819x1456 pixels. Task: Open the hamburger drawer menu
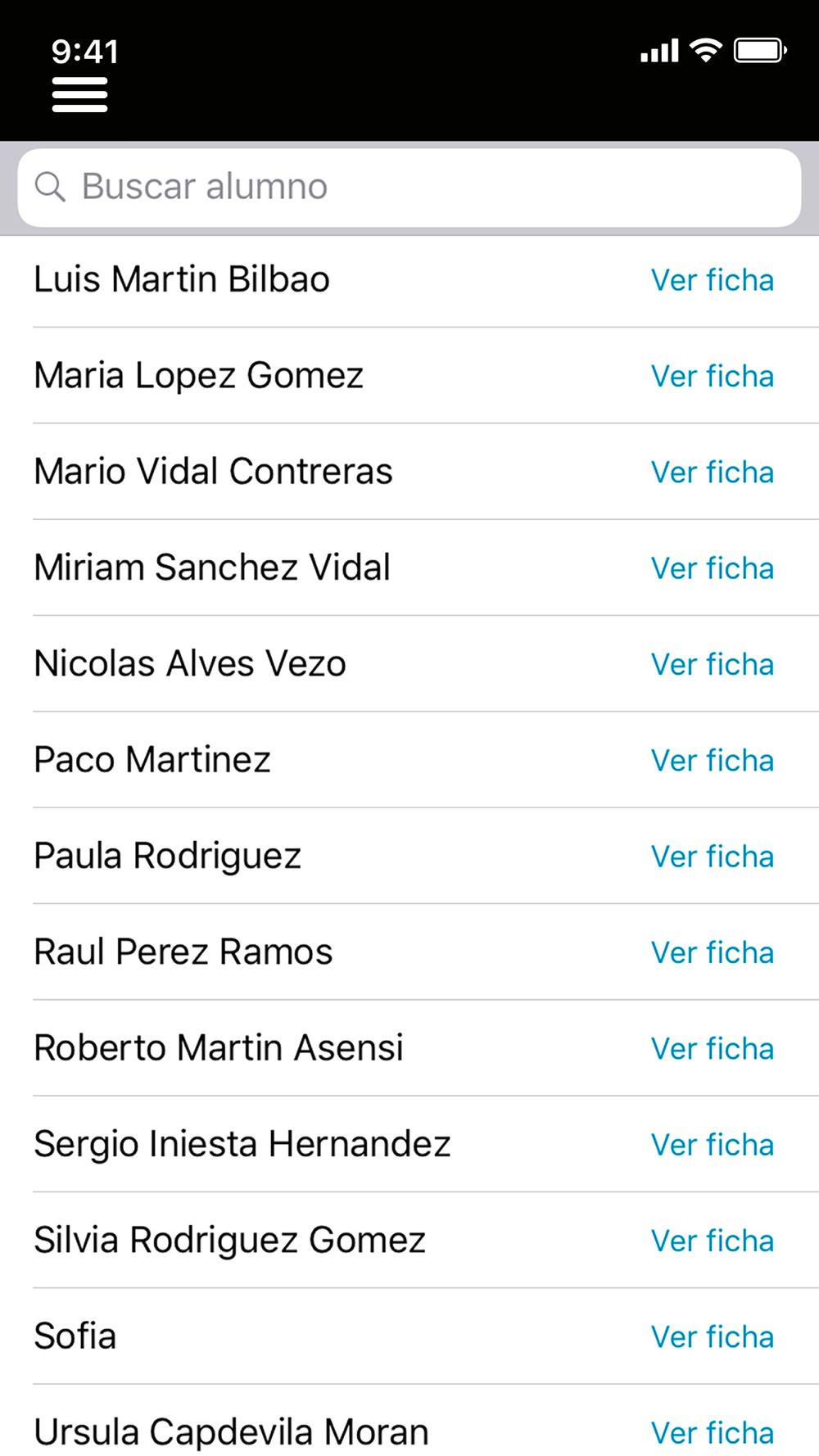point(79,95)
